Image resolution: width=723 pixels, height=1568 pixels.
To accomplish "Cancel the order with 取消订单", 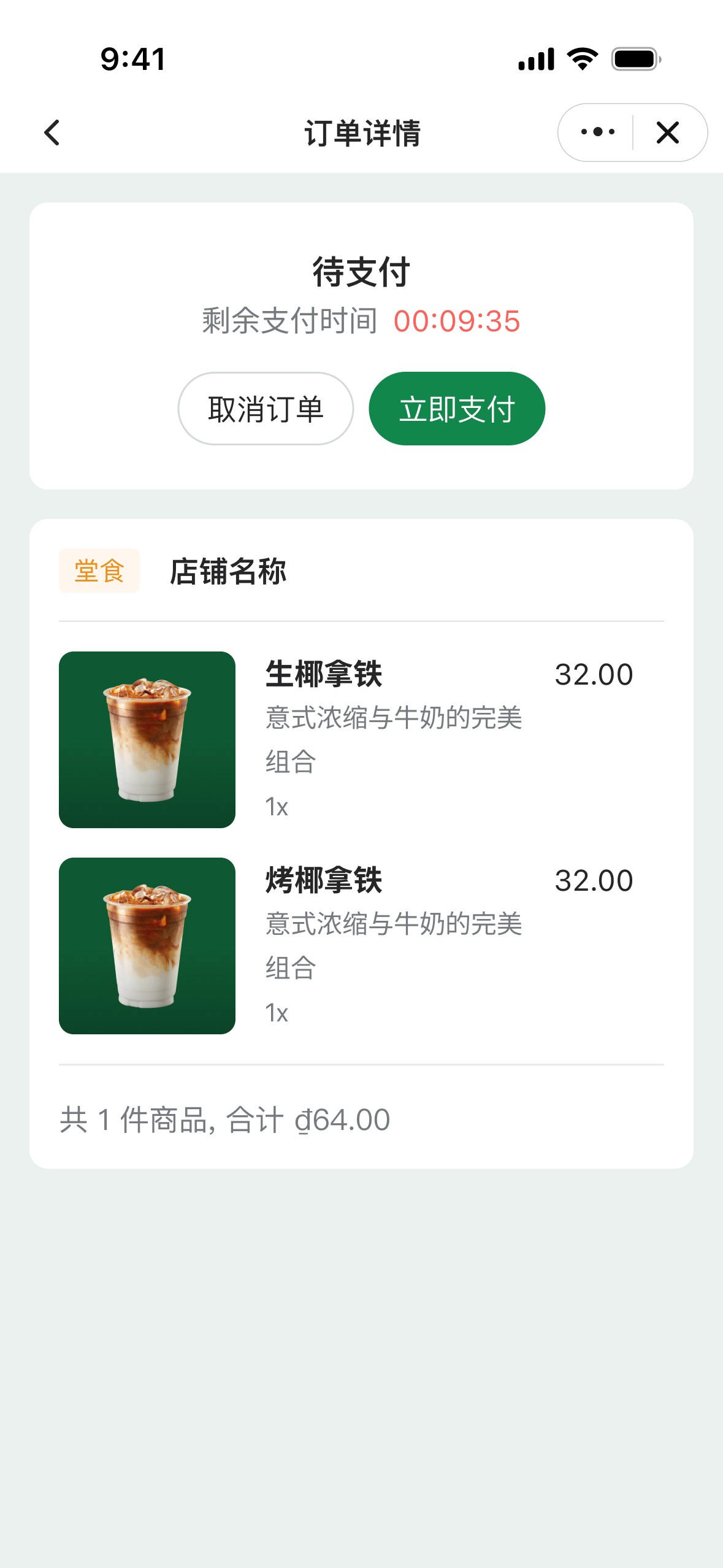I will click(x=266, y=409).
